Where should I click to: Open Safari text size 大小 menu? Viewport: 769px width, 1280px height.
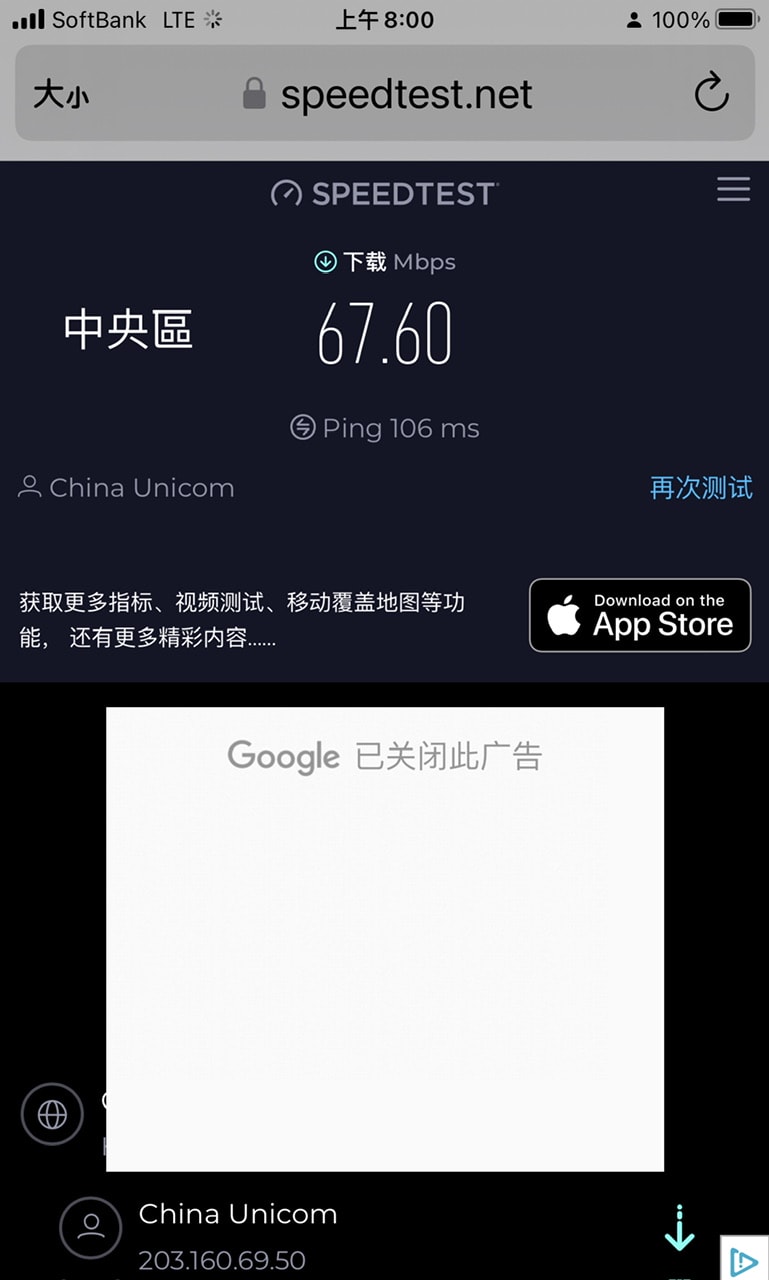[x=61, y=95]
